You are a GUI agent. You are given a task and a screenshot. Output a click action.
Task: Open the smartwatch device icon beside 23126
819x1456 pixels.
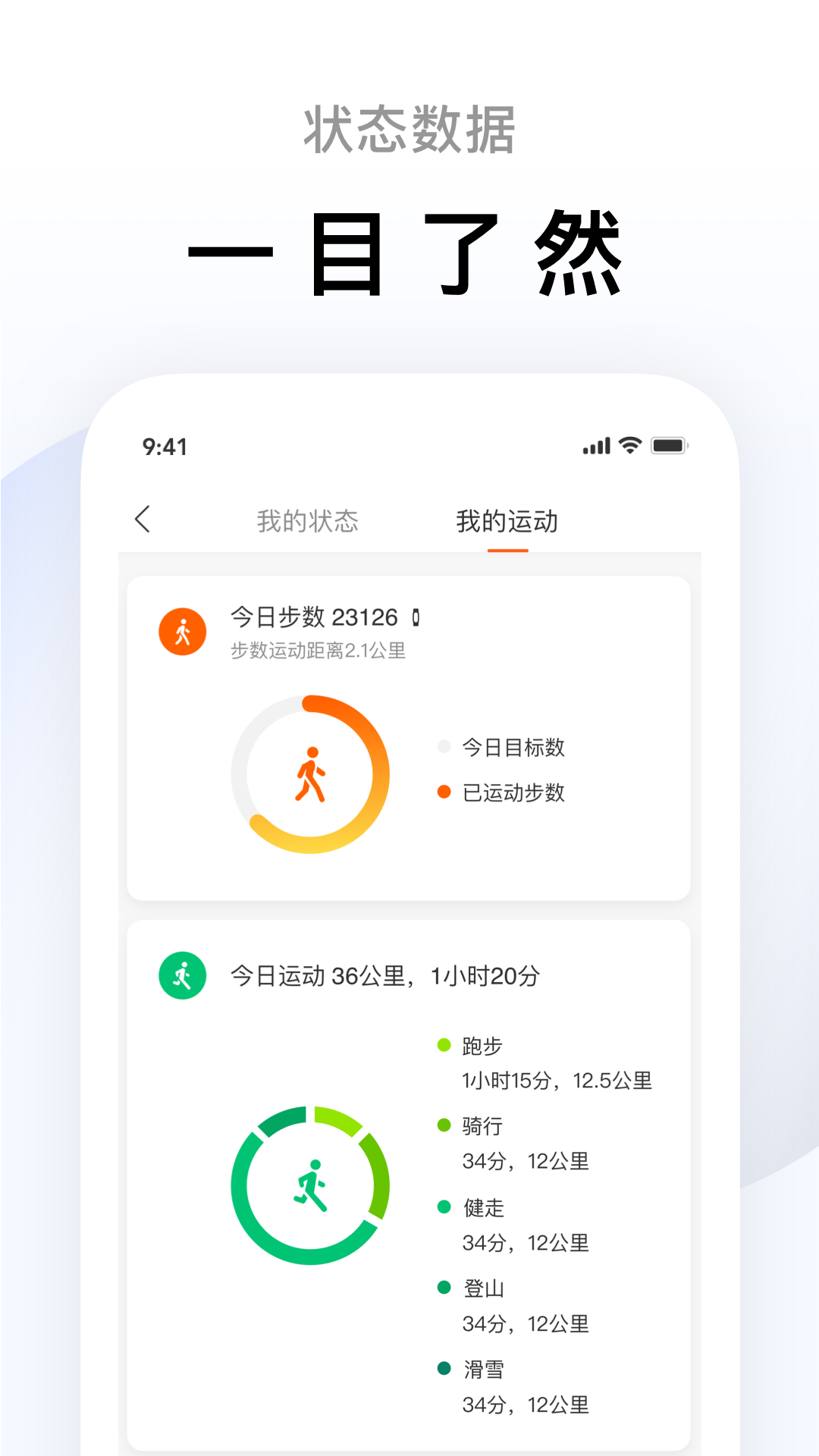416,617
